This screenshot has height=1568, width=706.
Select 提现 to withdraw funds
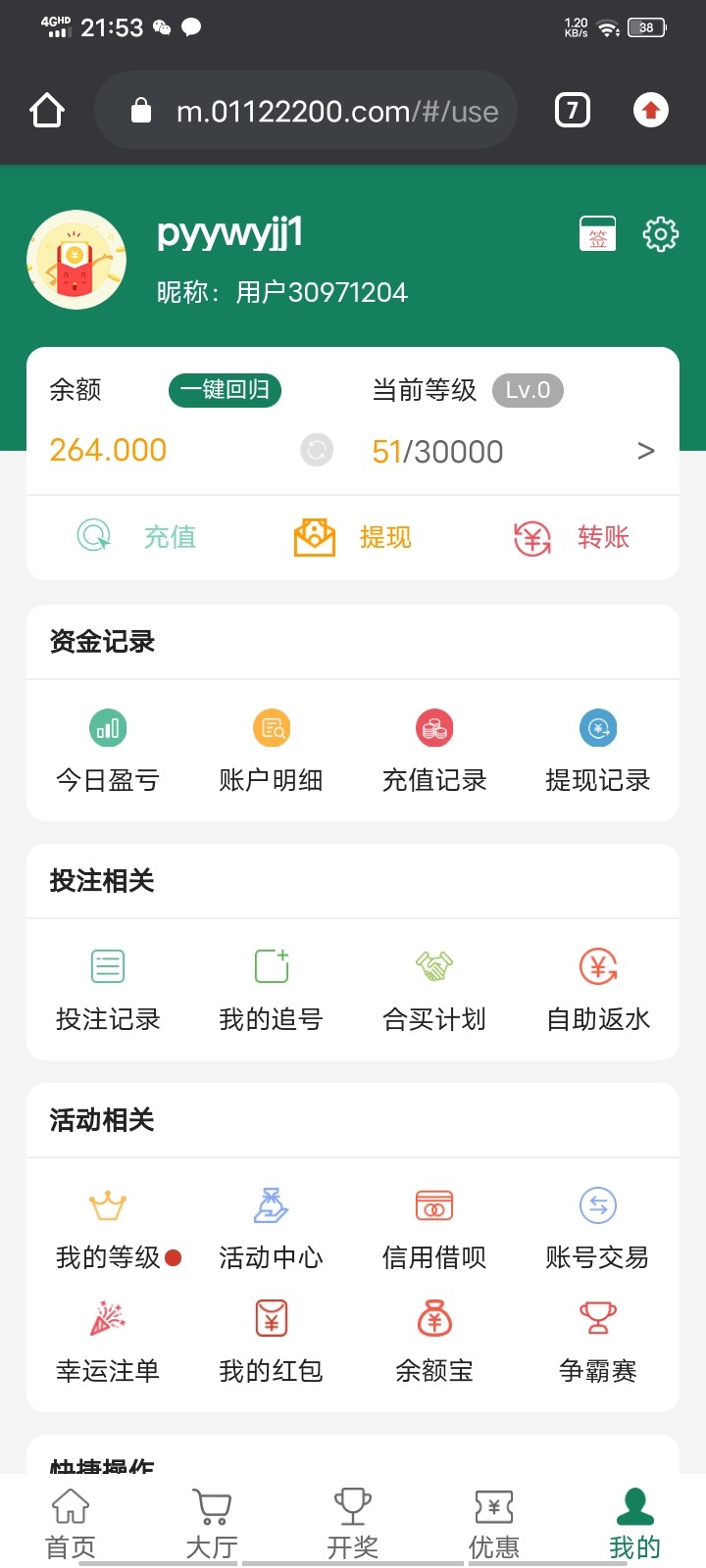353,537
